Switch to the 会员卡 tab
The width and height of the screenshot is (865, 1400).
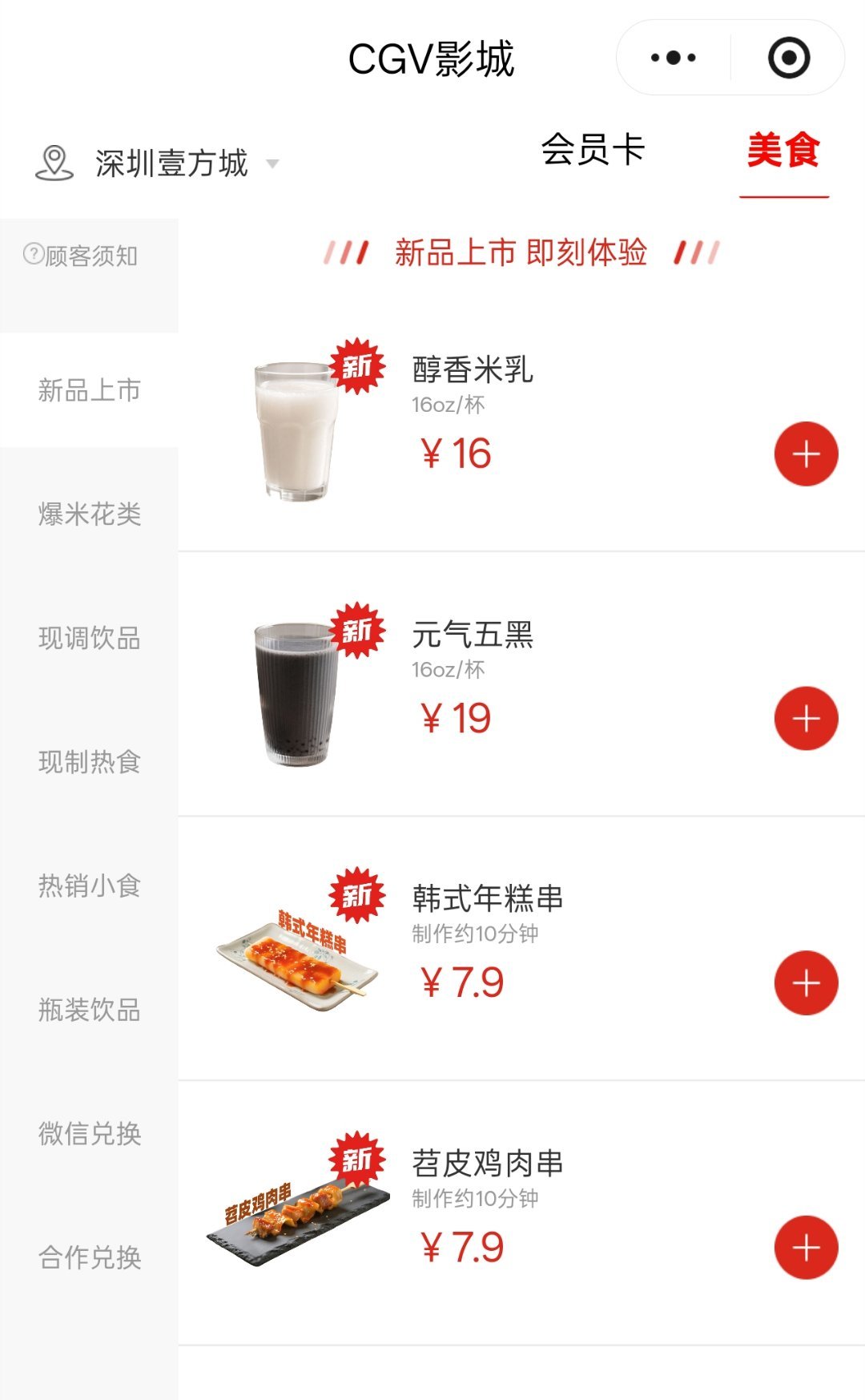coord(593,150)
